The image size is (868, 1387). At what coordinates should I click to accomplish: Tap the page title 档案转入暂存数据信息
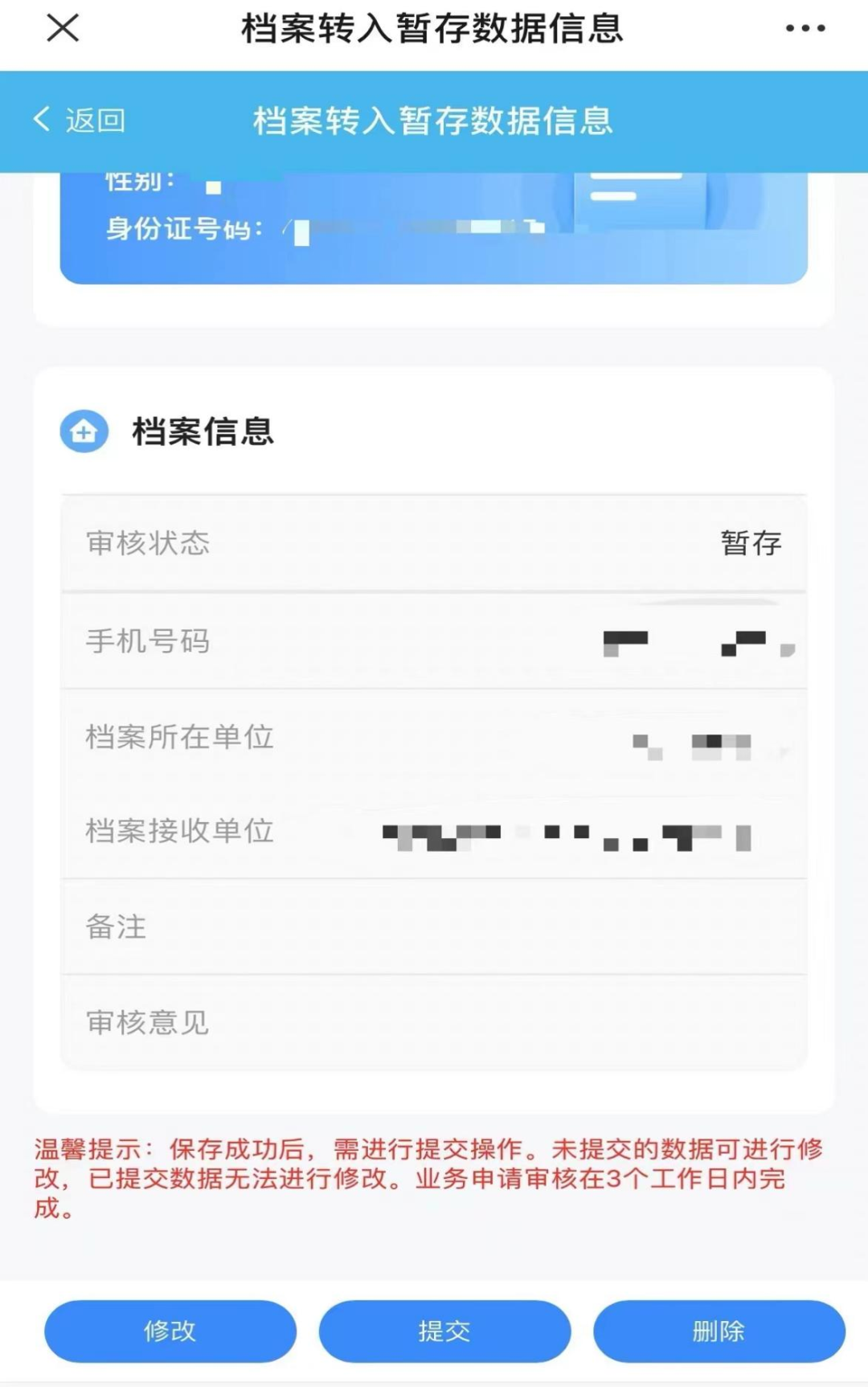click(434, 29)
